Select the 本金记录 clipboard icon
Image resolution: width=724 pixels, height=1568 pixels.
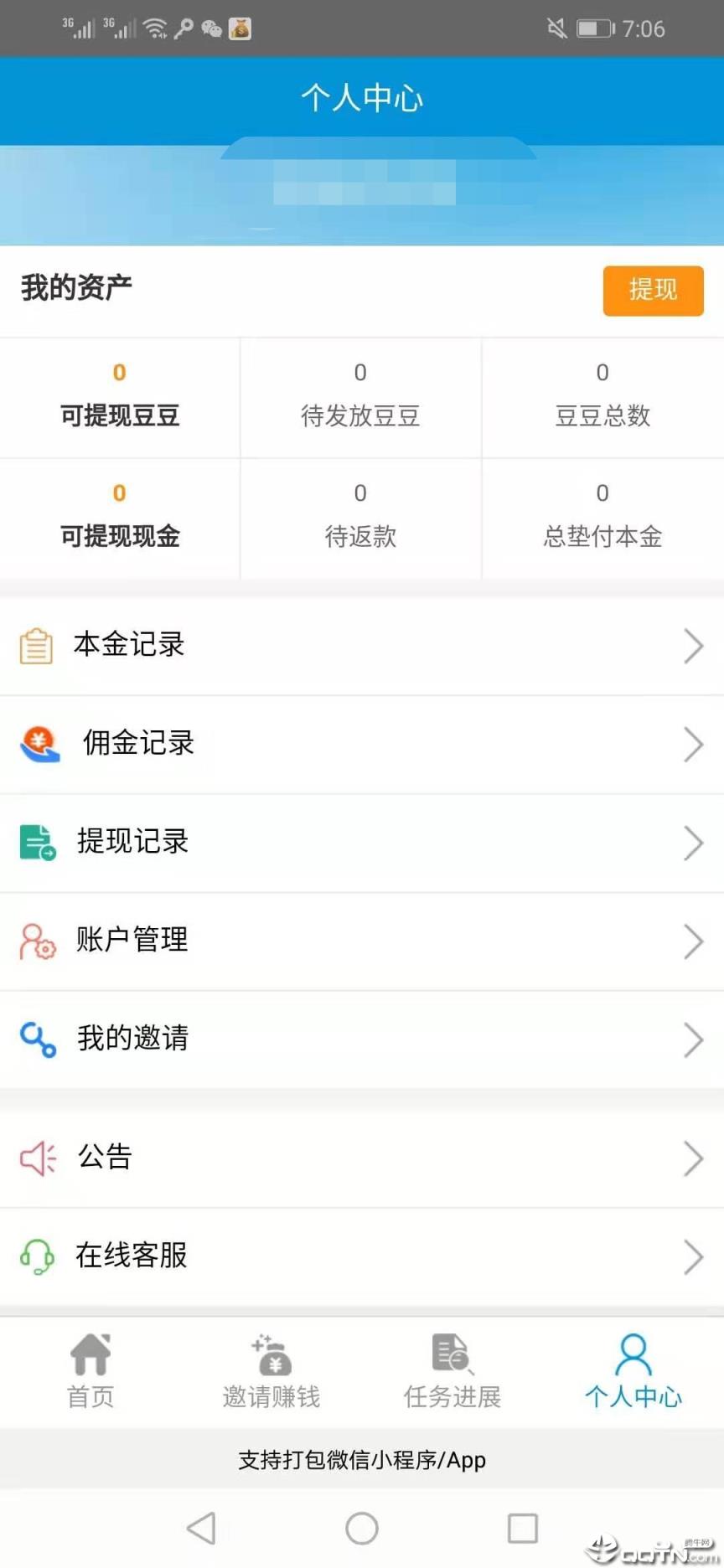pyautogui.click(x=35, y=645)
